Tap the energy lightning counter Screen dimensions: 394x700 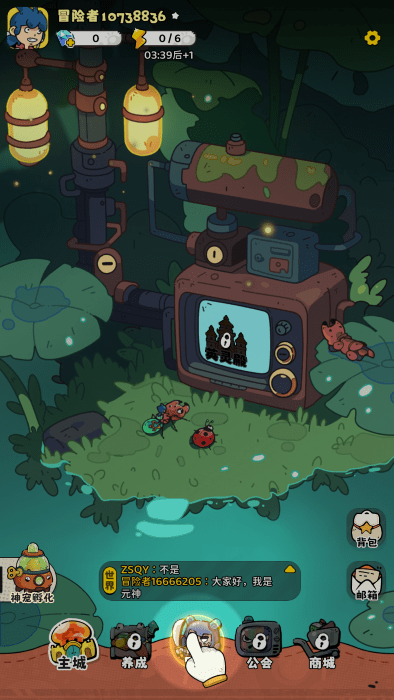164,38
